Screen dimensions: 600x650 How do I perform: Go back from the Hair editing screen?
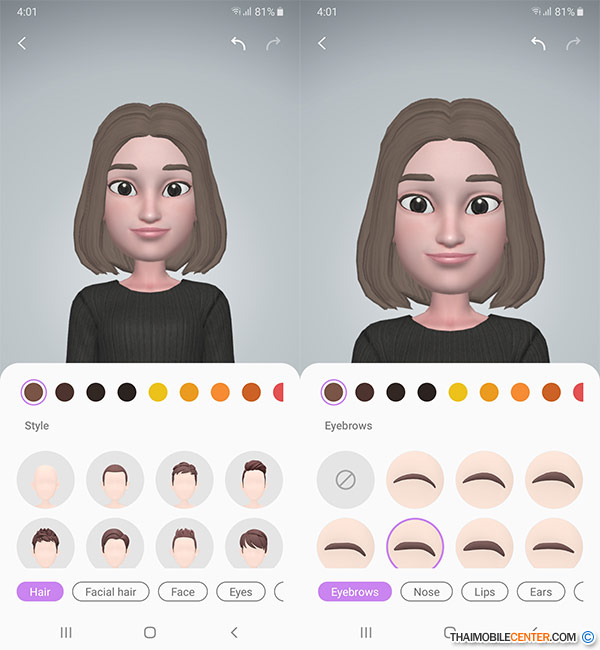(x=23, y=44)
